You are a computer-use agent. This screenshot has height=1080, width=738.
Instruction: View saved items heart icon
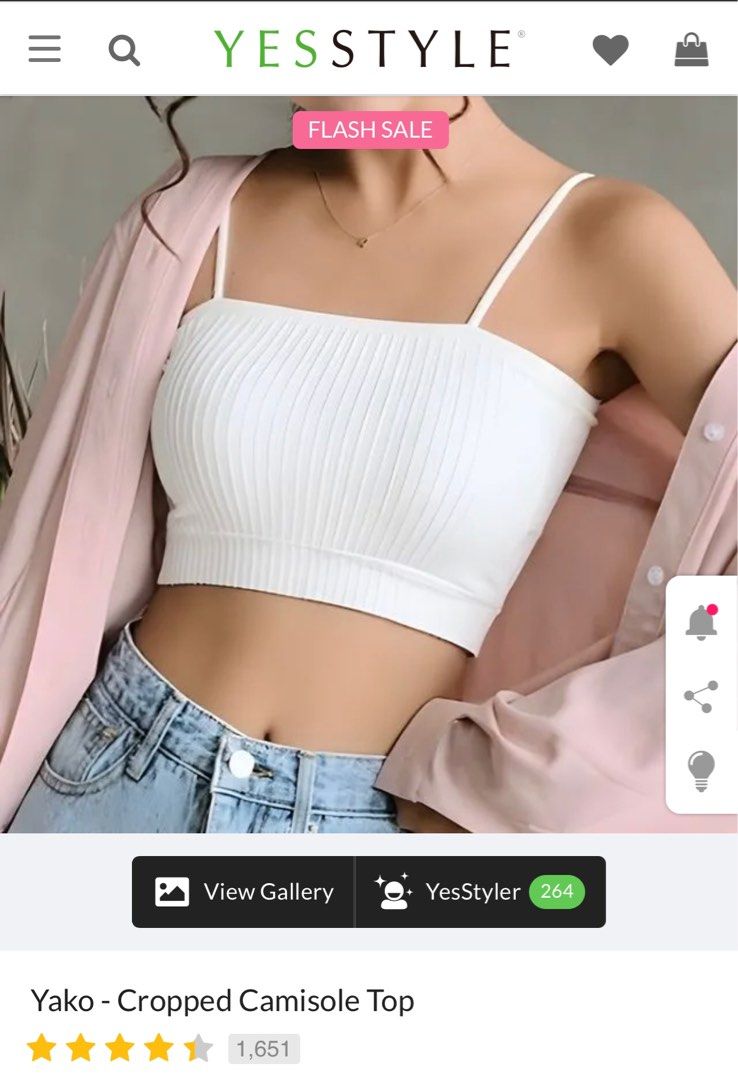[610, 49]
